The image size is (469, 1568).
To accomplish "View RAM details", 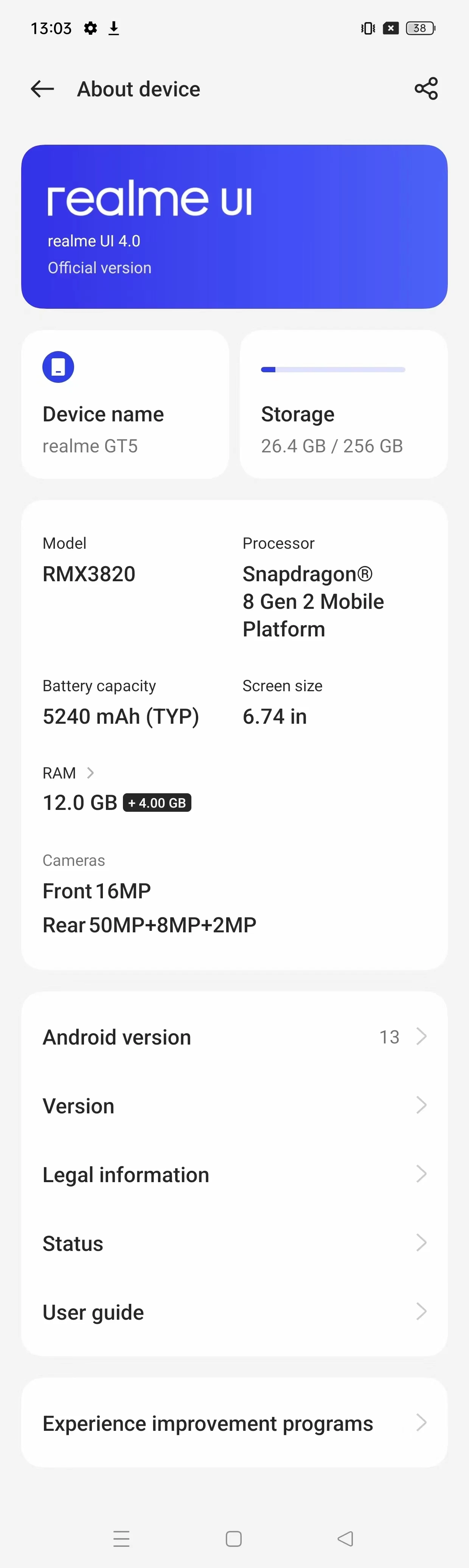I will [x=68, y=773].
